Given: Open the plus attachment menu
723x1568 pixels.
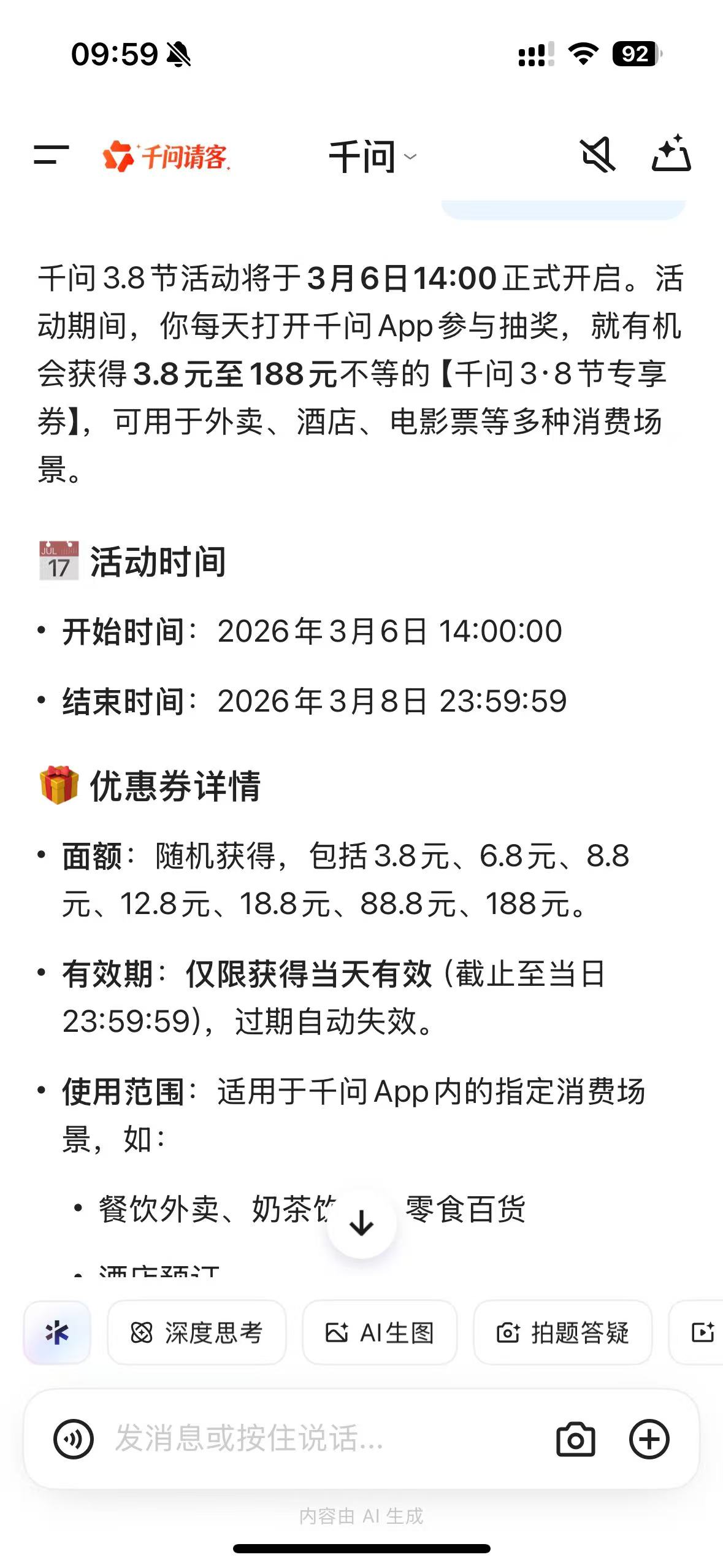Looking at the screenshot, I should [x=649, y=1439].
